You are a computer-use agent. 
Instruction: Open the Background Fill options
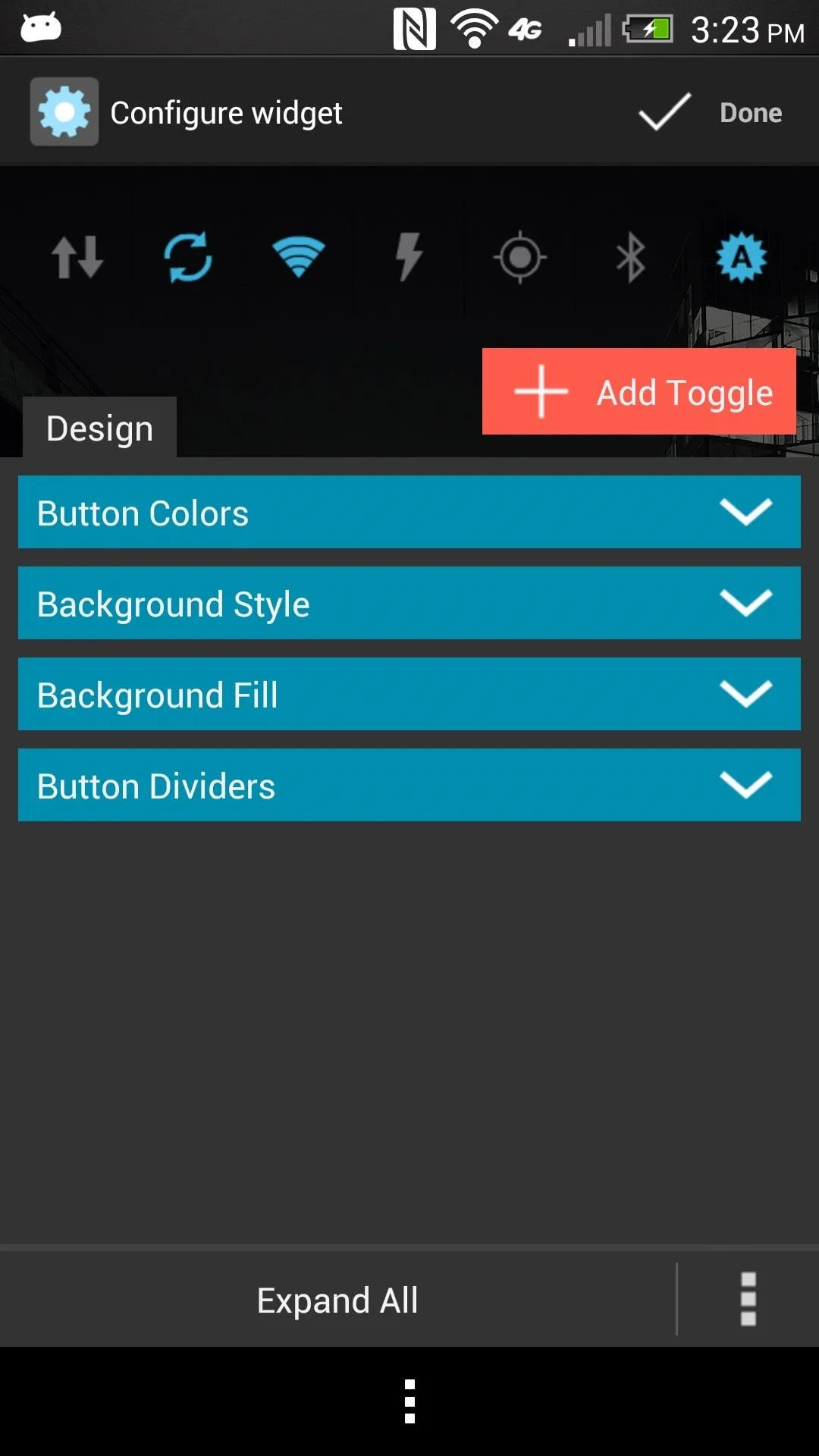pyautogui.click(x=409, y=694)
